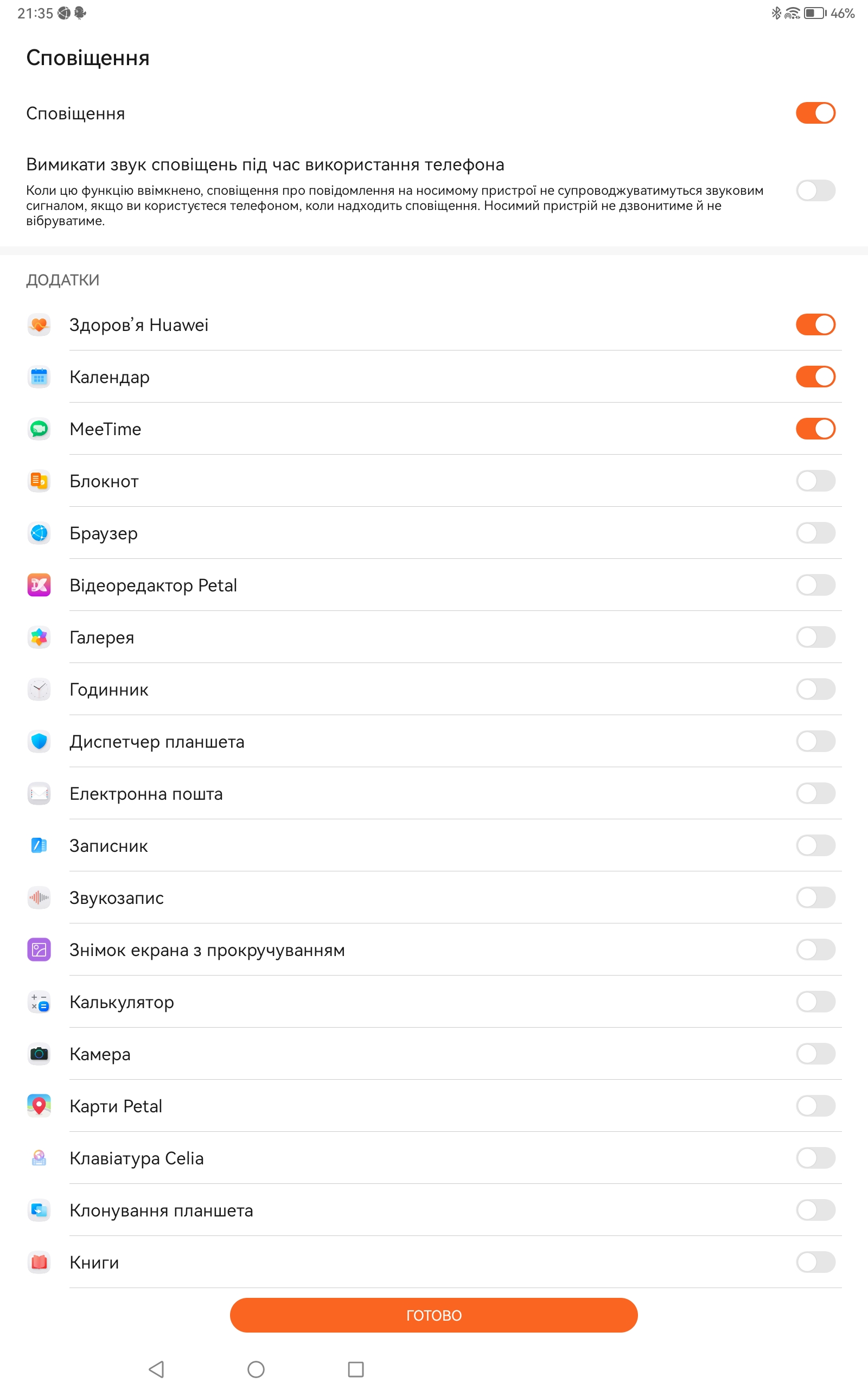Turn off the main Сповіщення switch

[815, 113]
